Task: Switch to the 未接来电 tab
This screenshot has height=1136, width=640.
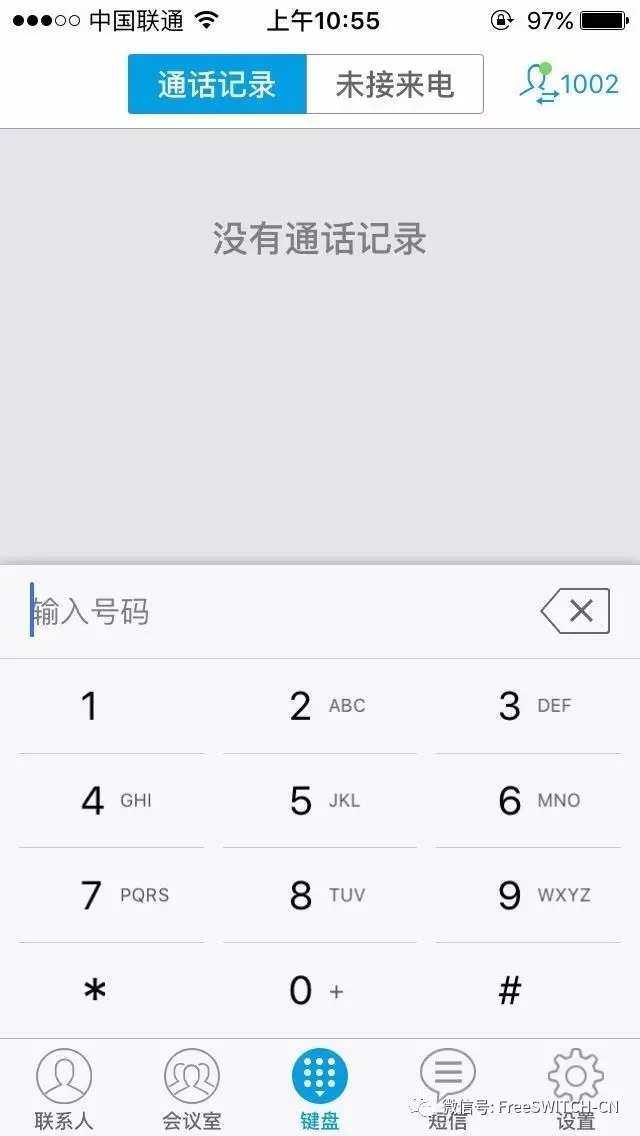Action: (x=395, y=84)
